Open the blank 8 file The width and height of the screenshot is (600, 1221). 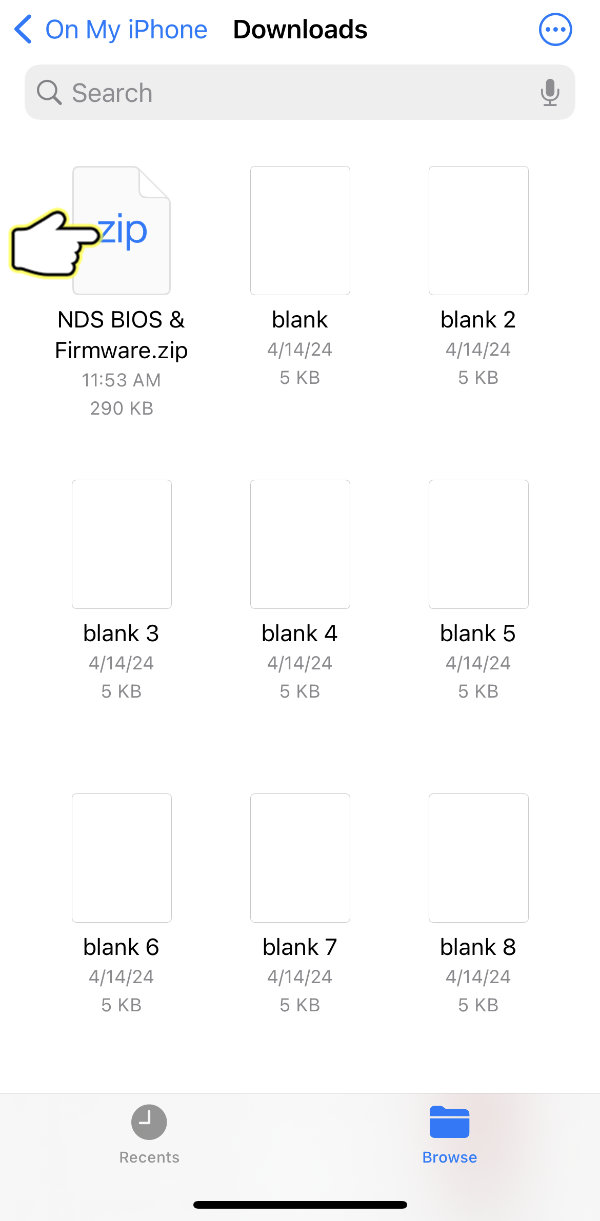(x=478, y=858)
